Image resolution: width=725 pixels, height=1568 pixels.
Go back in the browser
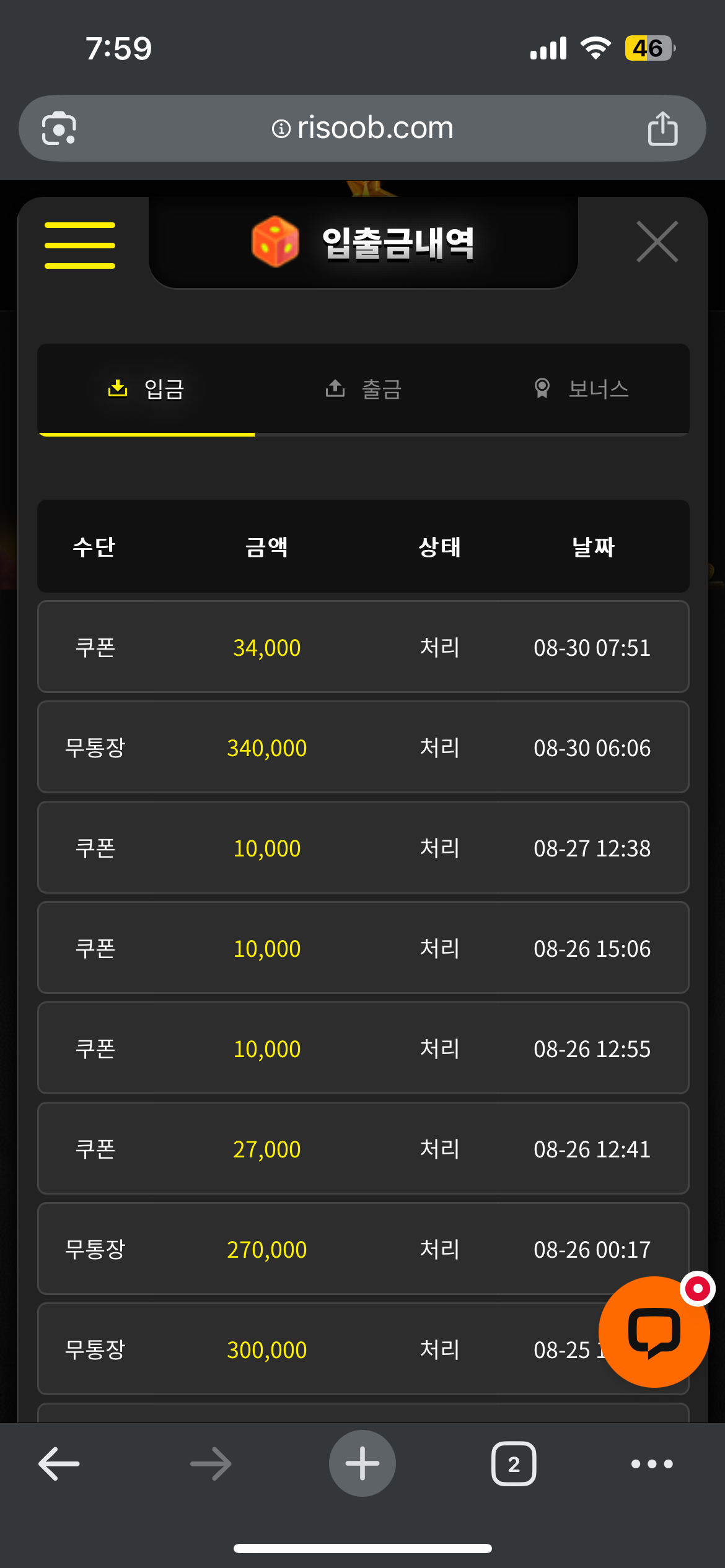(59, 1464)
